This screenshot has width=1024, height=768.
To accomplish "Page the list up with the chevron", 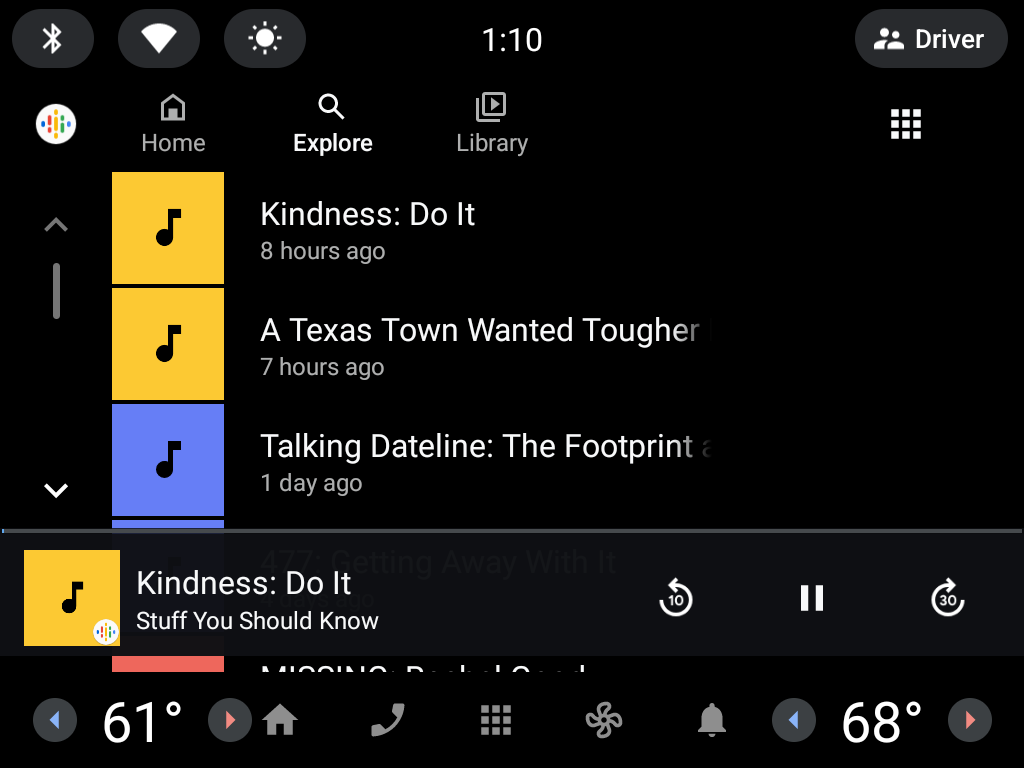I will pyautogui.click(x=56, y=225).
